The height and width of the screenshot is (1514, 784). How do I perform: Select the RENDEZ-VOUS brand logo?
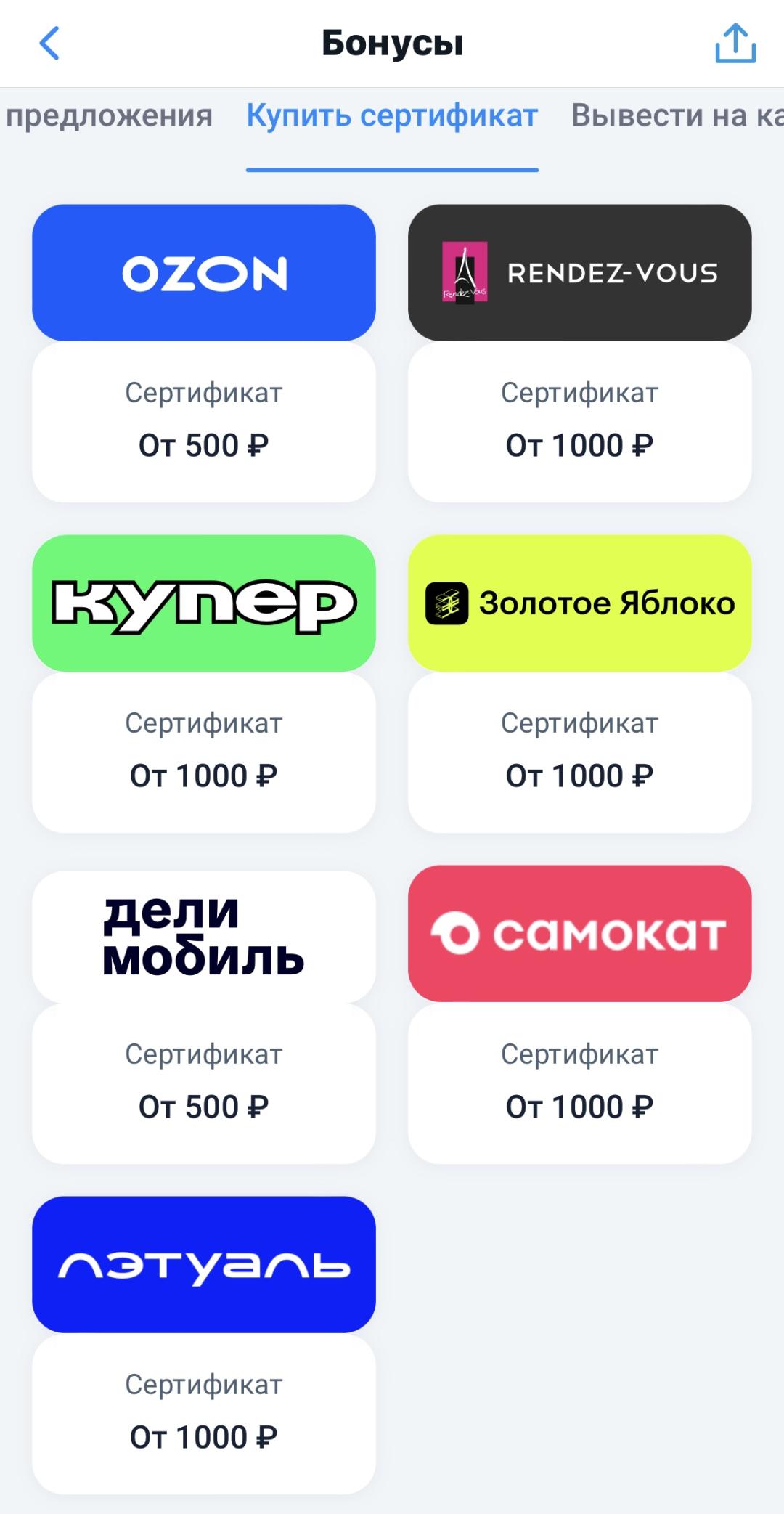579,272
